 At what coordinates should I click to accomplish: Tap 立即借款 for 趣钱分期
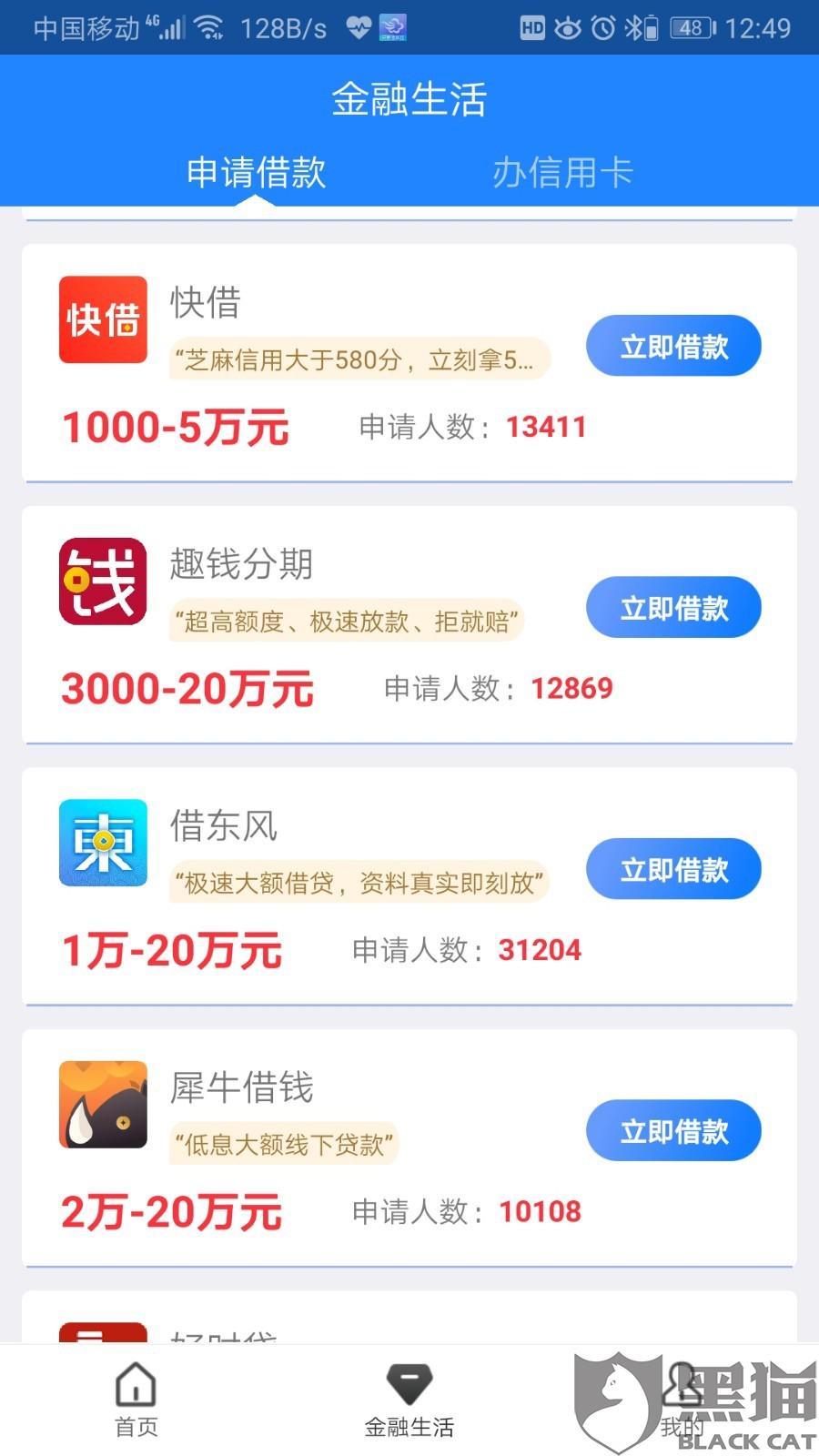click(673, 607)
